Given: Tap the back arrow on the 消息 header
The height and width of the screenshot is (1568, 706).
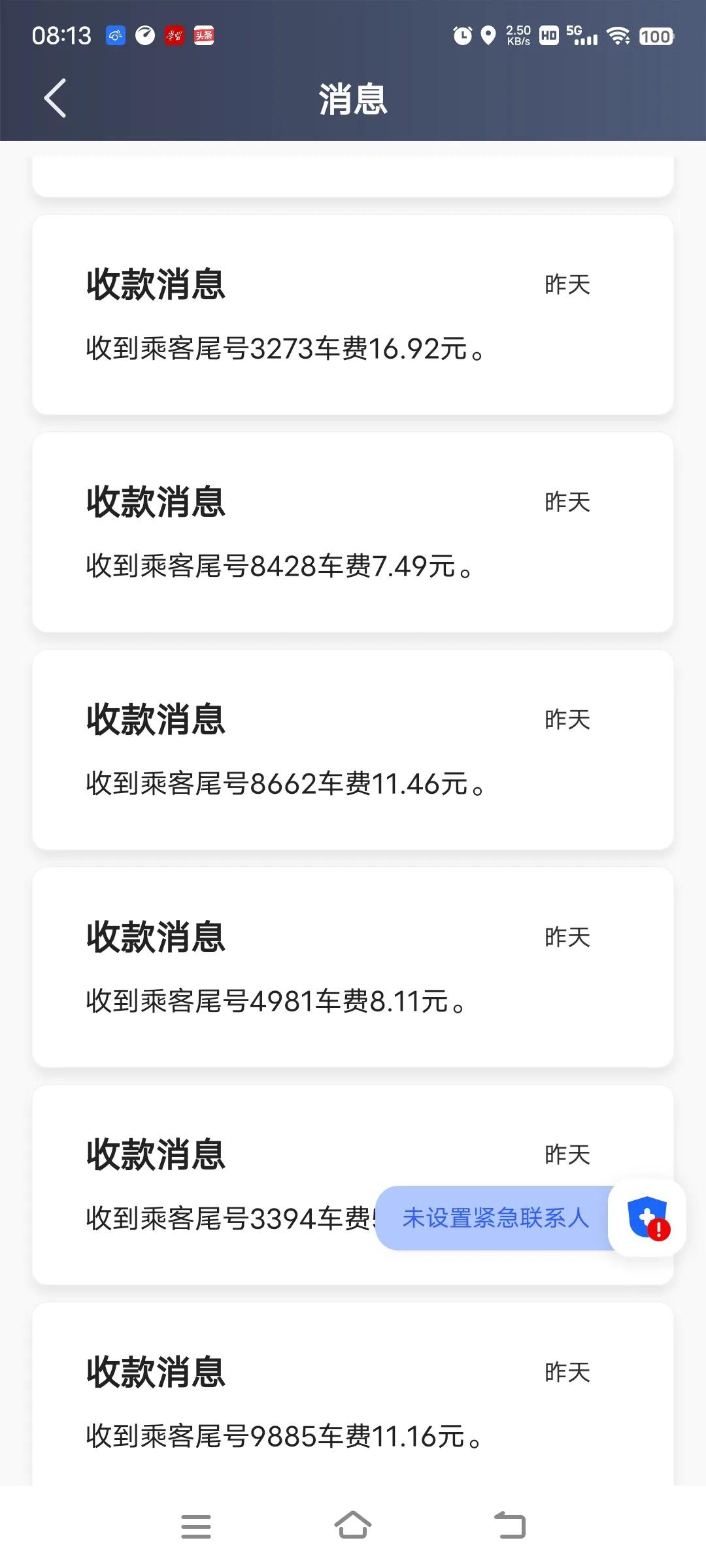Looking at the screenshot, I should click(x=55, y=98).
